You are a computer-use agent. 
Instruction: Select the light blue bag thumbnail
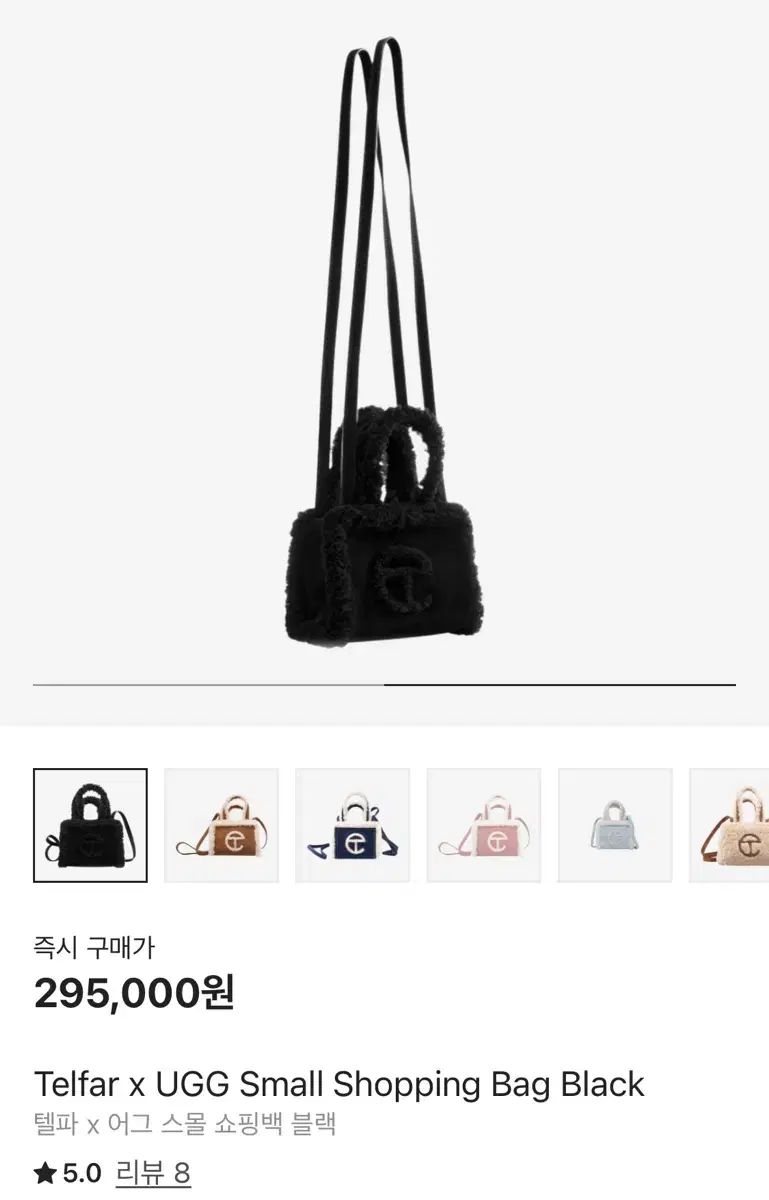coord(615,825)
